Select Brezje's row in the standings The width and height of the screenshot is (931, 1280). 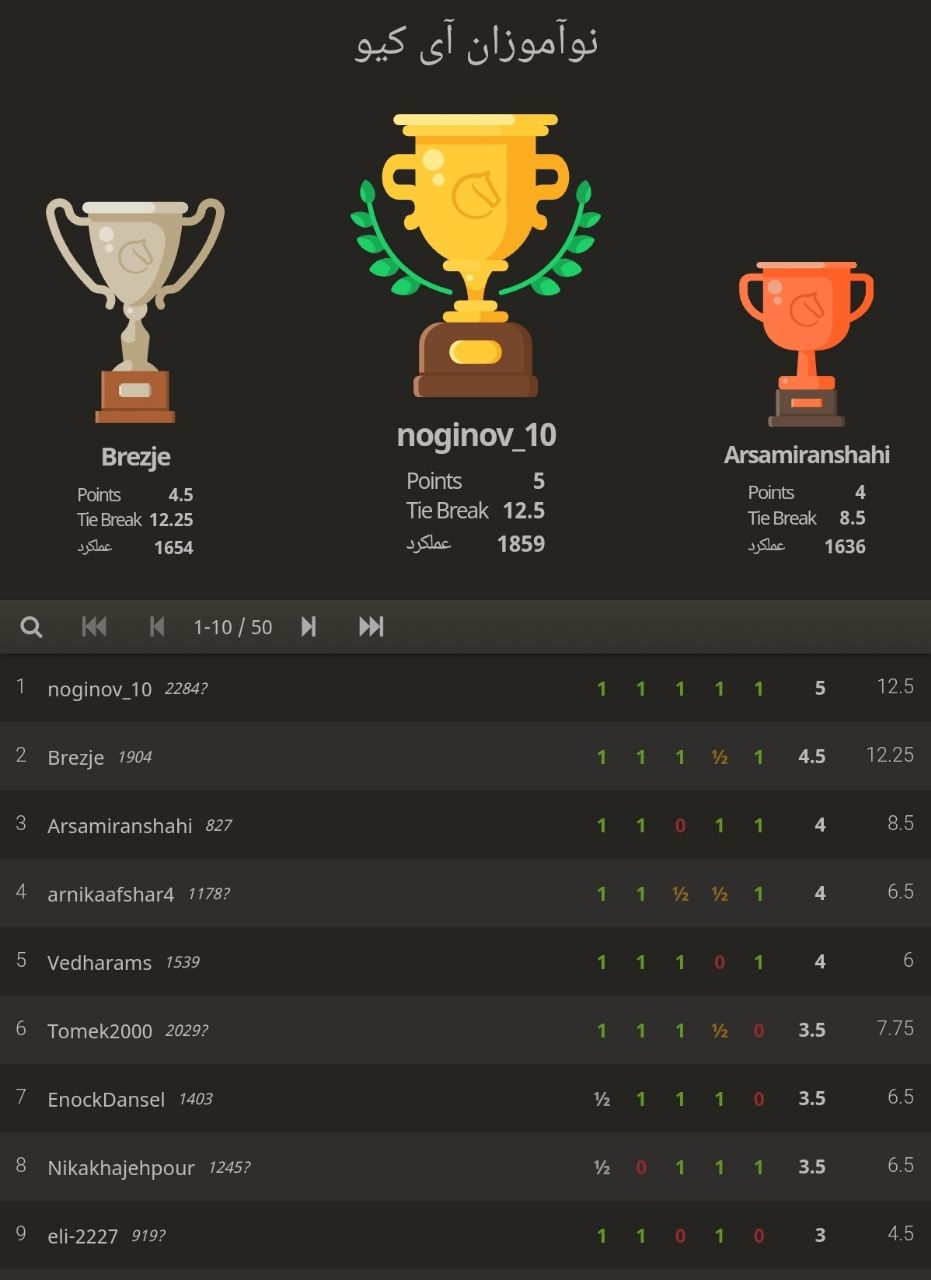tap(76, 757)
